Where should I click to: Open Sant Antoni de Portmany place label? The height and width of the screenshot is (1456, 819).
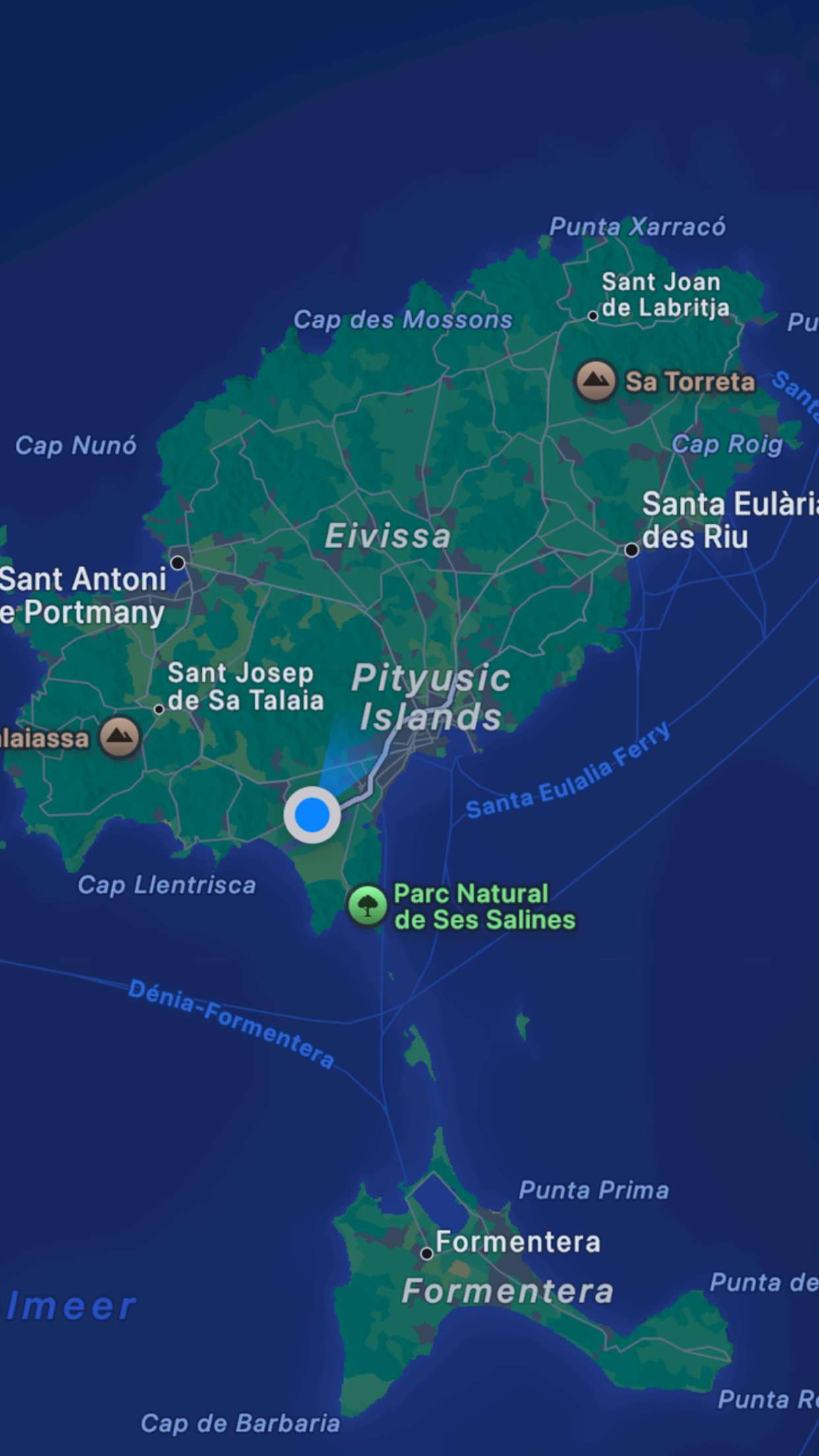(x=84, y=596)
